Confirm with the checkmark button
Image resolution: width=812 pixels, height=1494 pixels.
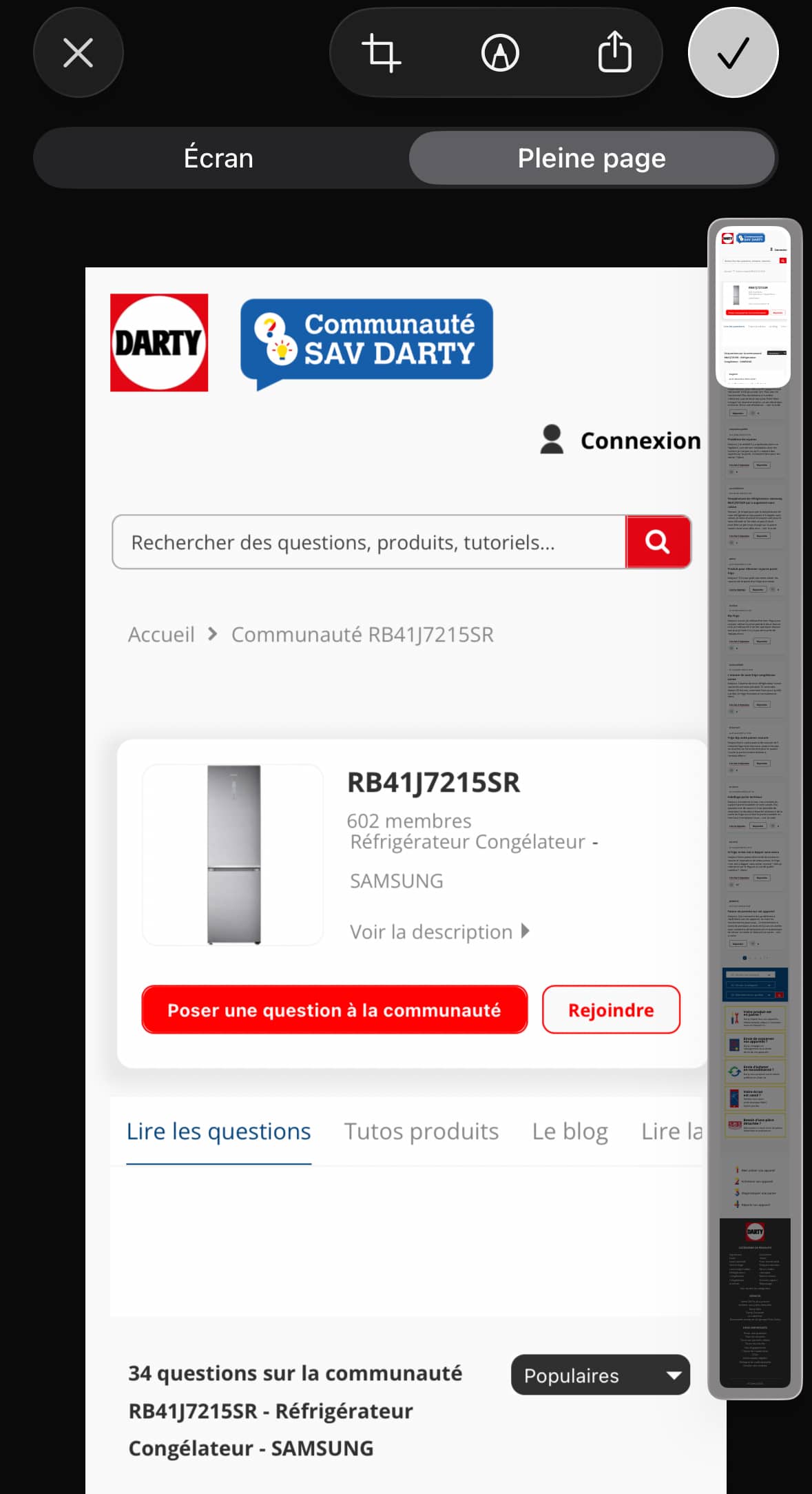[733, 52]
